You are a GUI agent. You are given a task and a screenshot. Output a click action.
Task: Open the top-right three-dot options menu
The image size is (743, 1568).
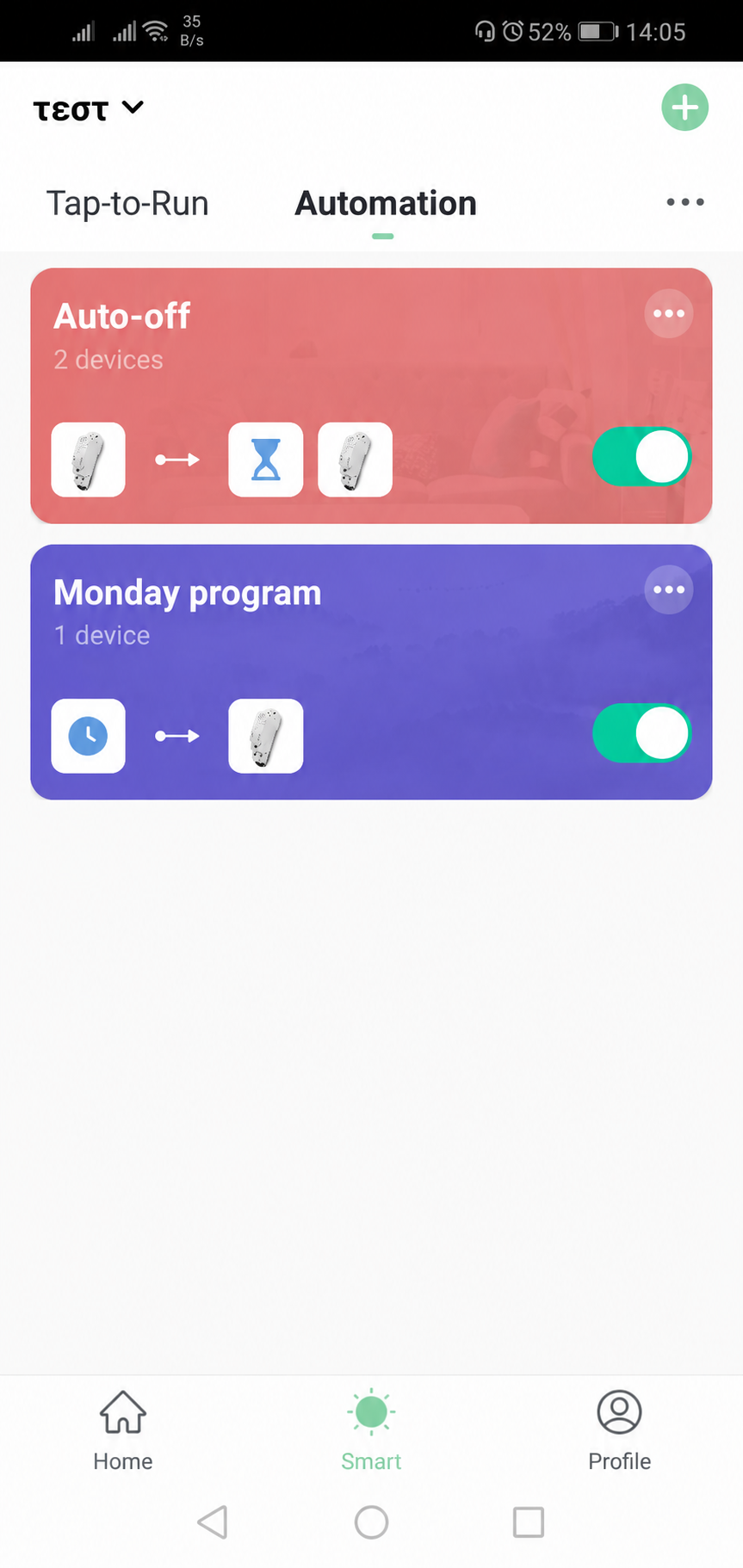coord(684,202)
